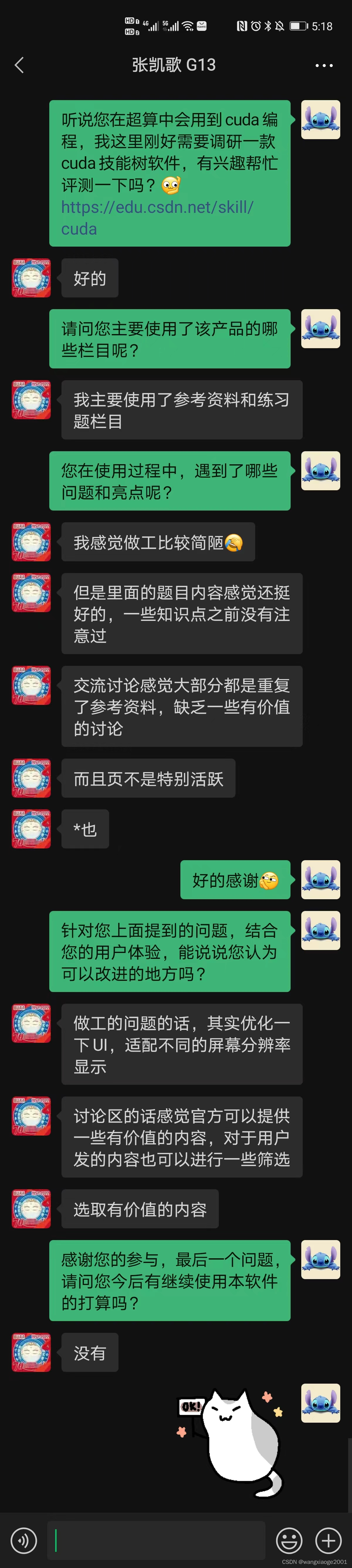Go back to the chat list
This screenshot has width=352, height=1568.
tap(19, 65)
